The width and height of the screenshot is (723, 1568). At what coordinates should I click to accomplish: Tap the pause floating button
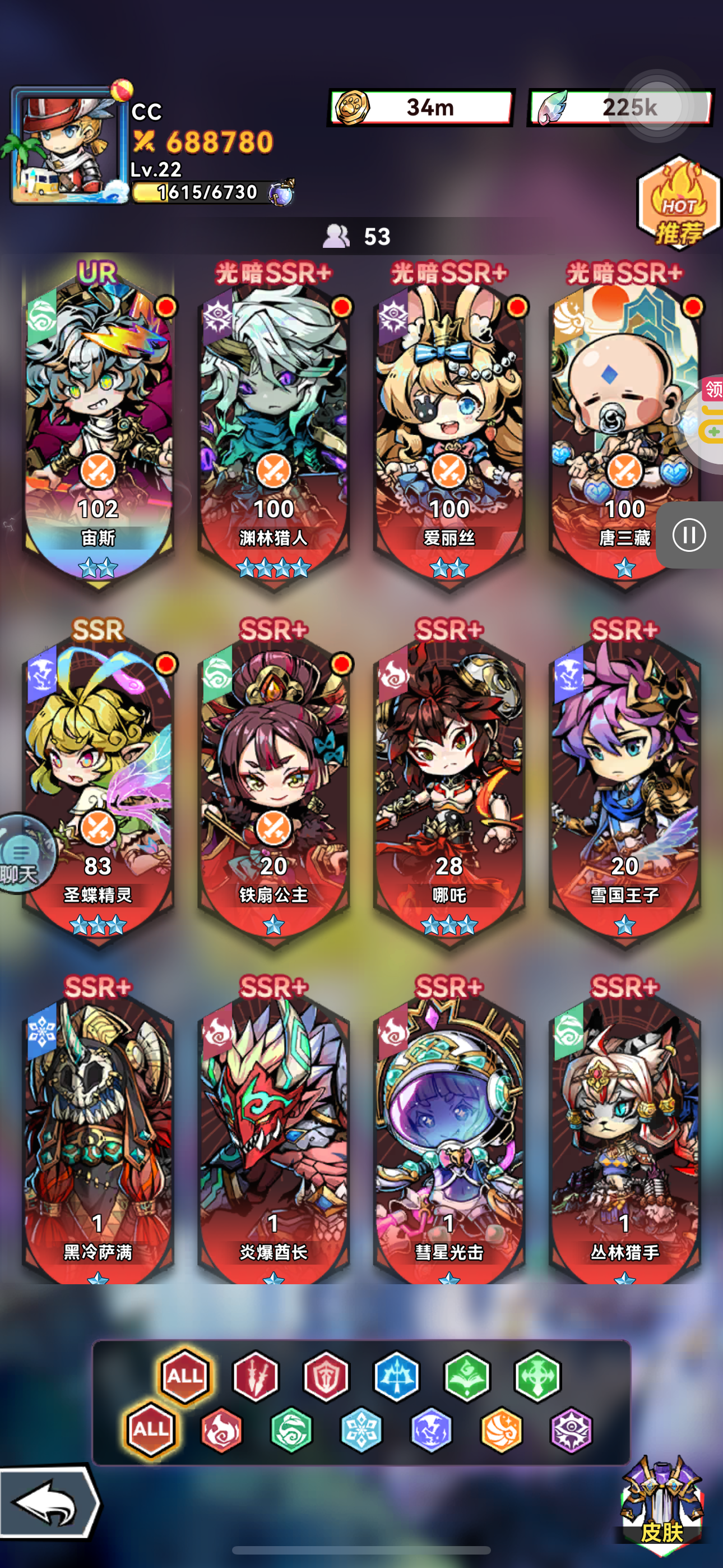[x=689, y=535]
